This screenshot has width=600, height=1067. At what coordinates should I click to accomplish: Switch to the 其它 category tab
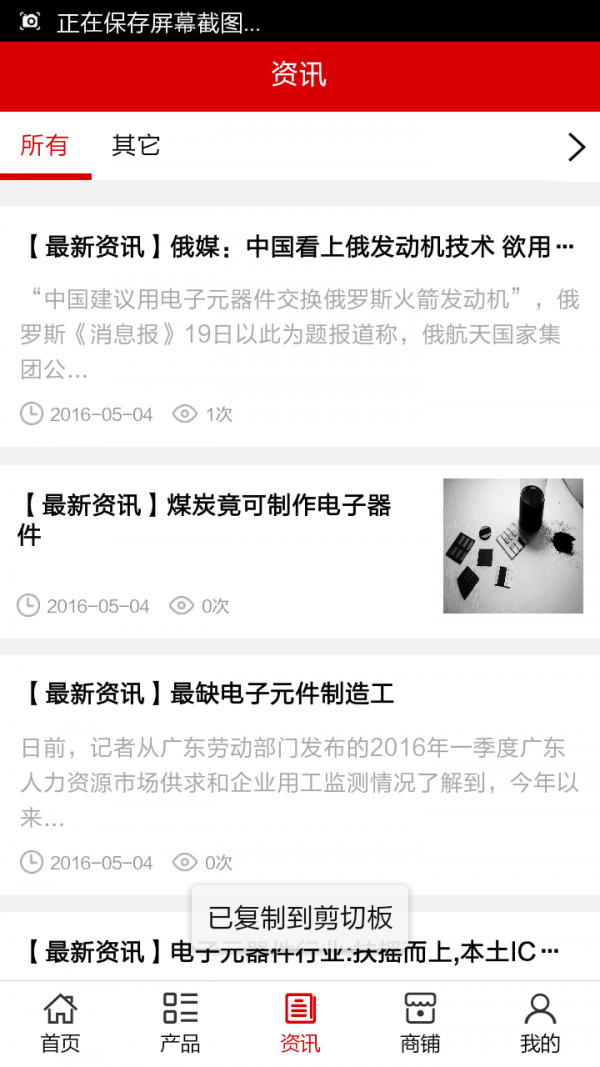[x=136, y=146]
